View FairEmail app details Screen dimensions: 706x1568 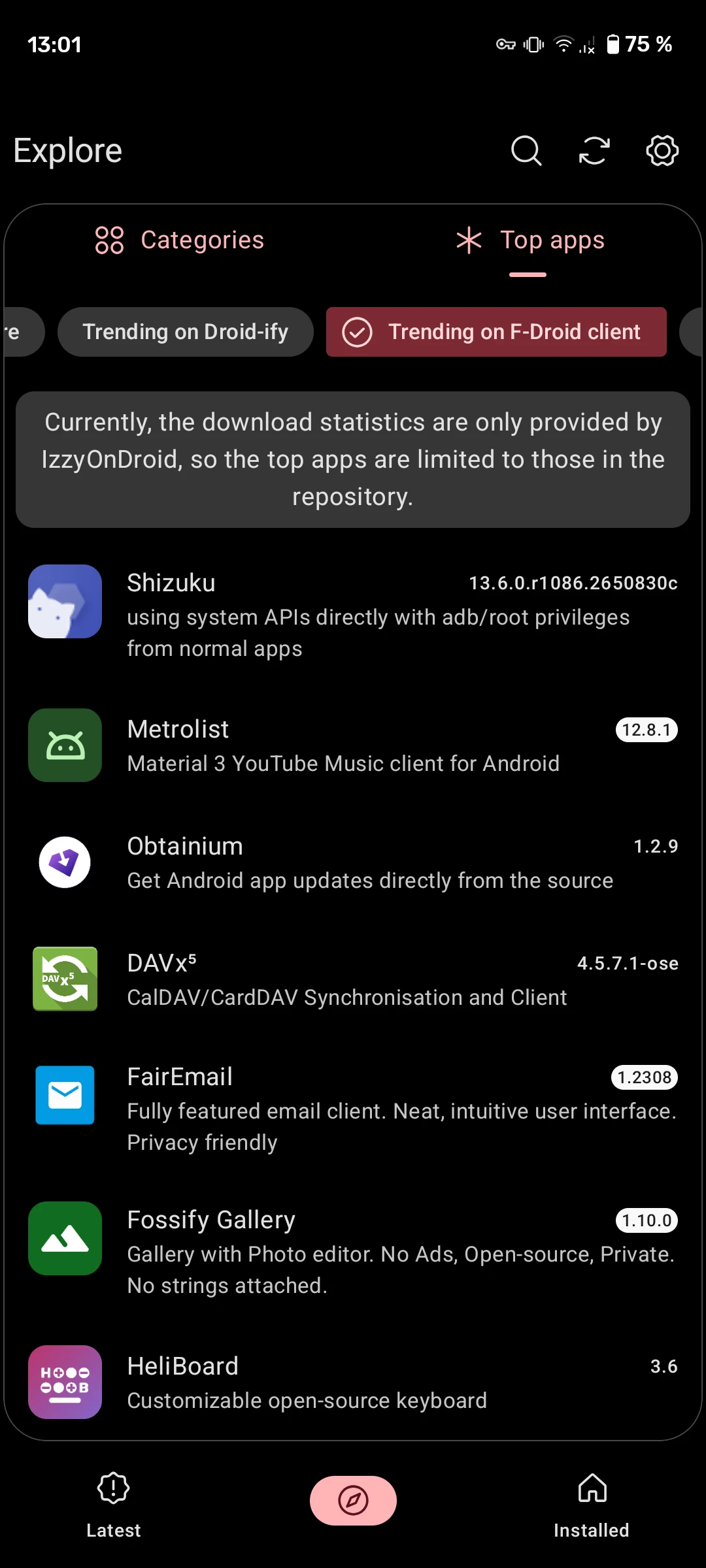tap(353, 1109)
